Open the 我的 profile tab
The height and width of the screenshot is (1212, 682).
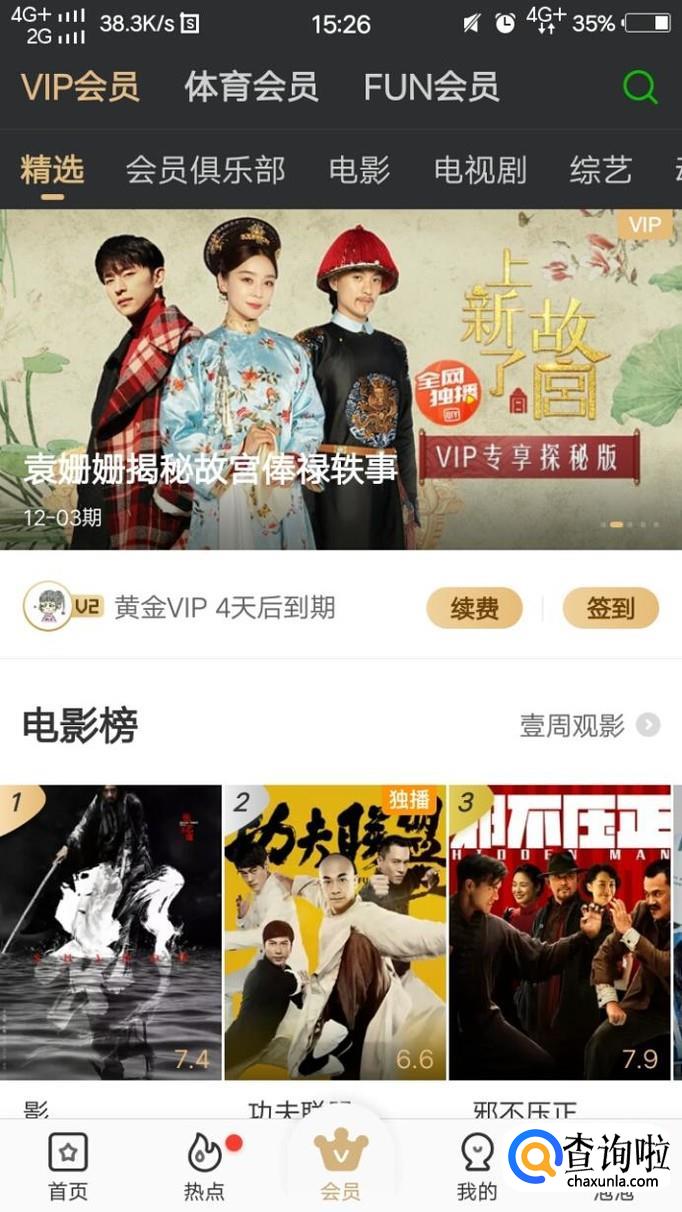[476, 1166]
